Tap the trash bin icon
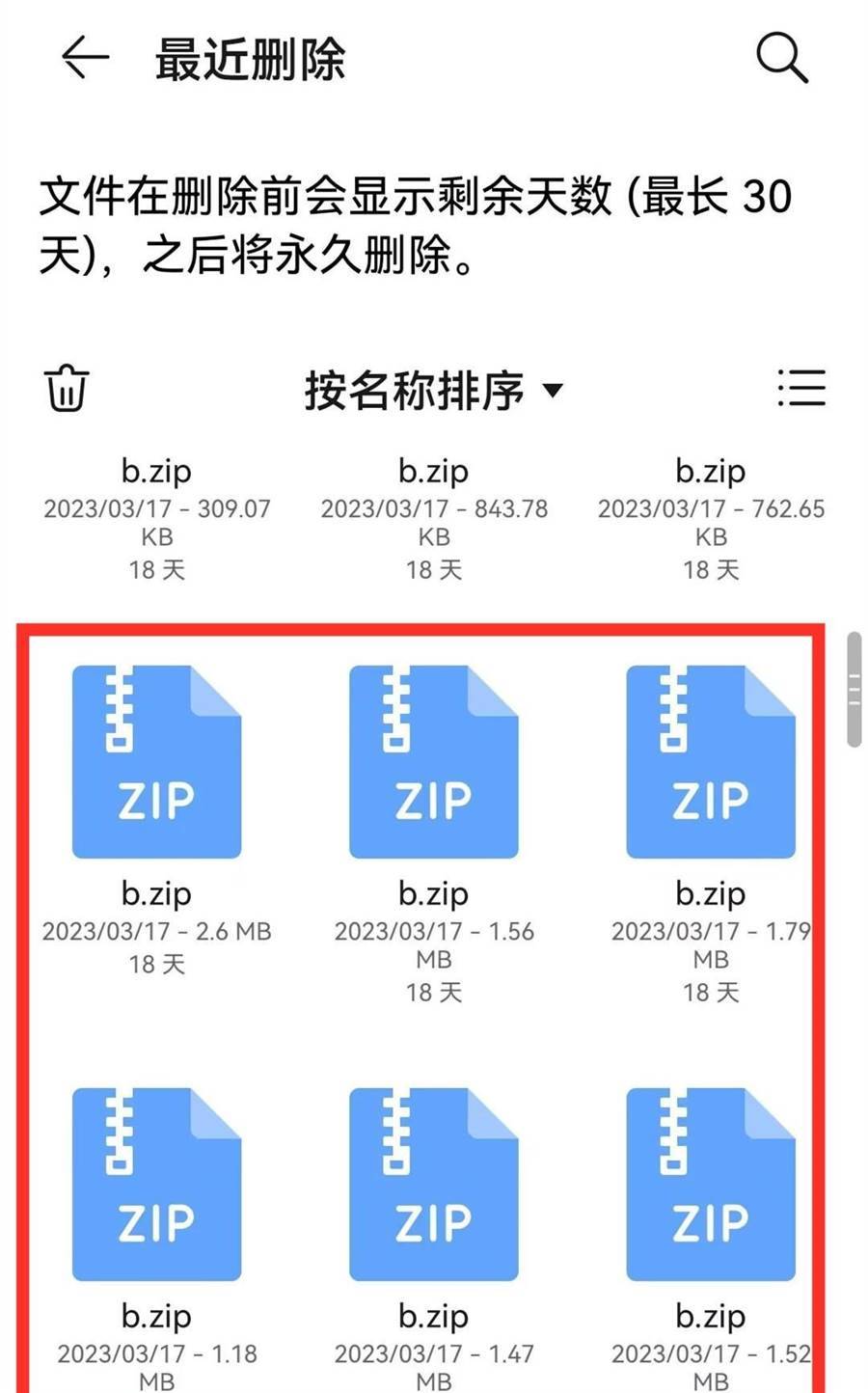This screenshot has width=868, height=1393. pyautogui.click(x=67, y=389)
